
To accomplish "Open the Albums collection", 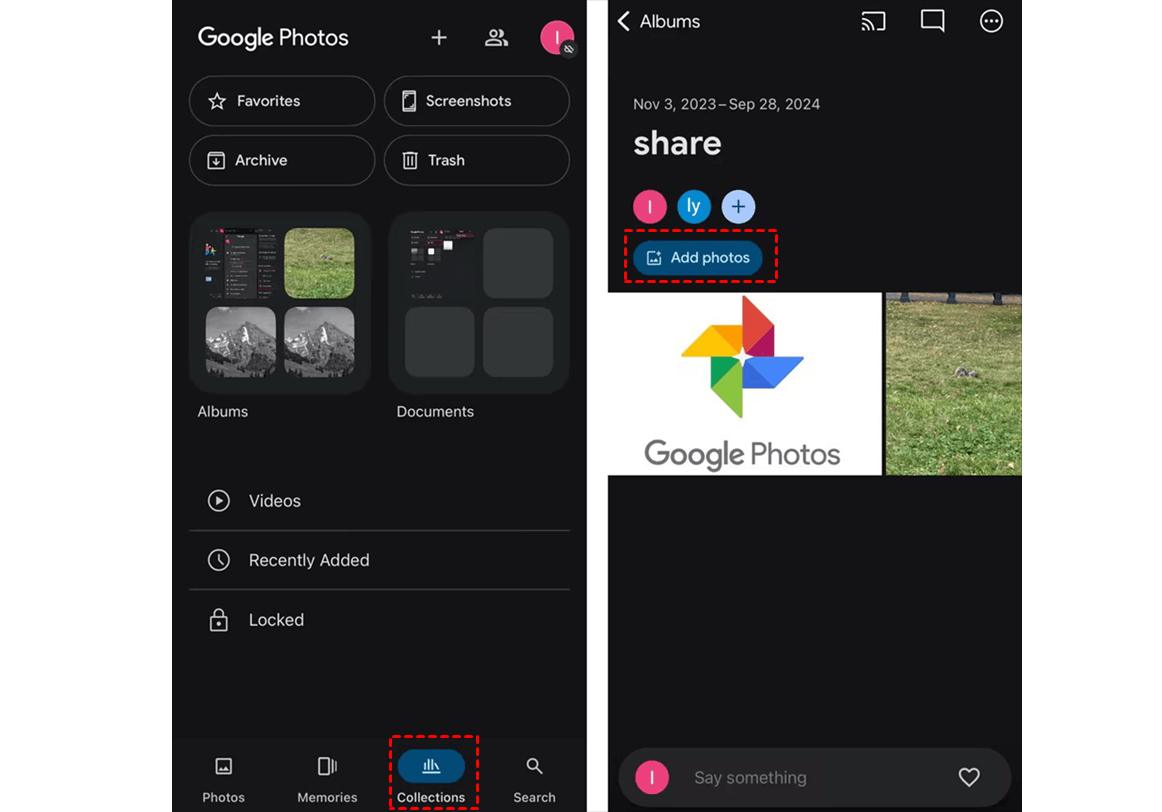I will pyautogui.click(x=280, y=301).
